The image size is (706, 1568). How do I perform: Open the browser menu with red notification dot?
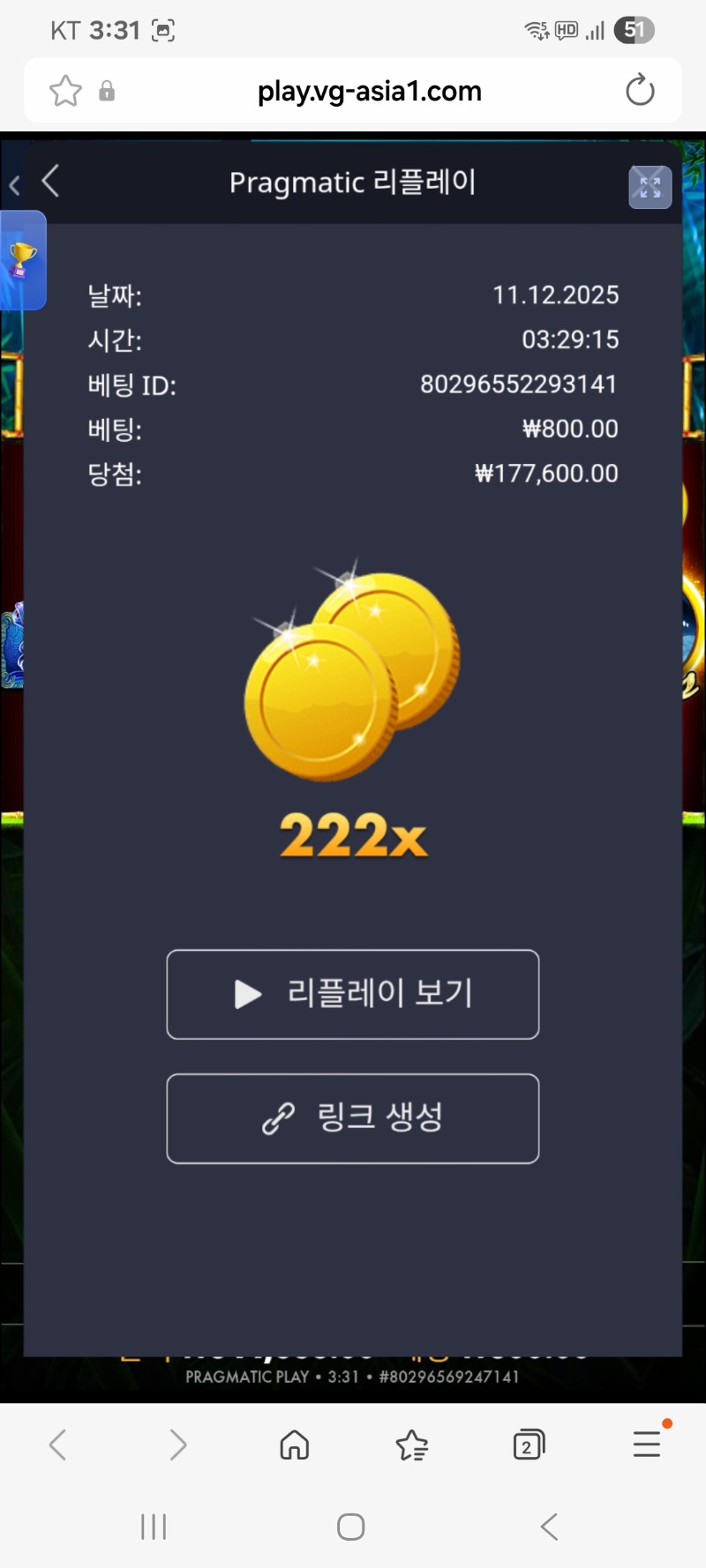pos(647,1444)
